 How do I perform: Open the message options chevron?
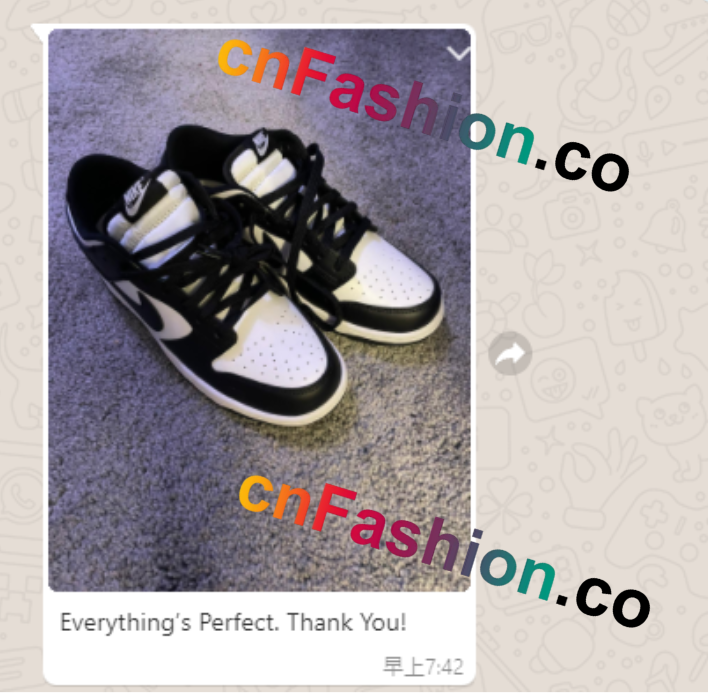coord(458,53)
